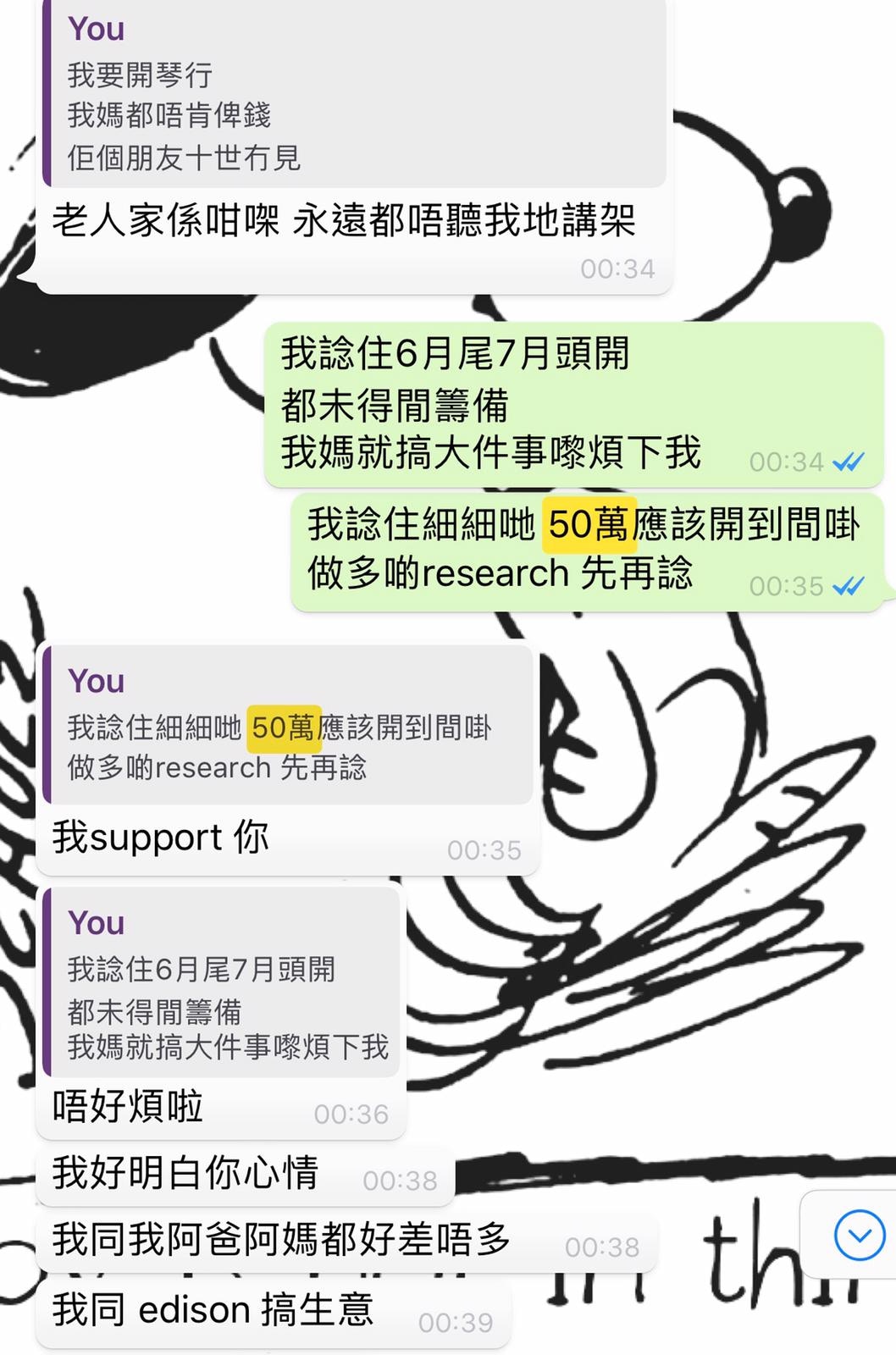Viewport: 896px width, 1355px height.
Task: Open quoted message about 我要開琴行
Action: (x=353, y=95)
